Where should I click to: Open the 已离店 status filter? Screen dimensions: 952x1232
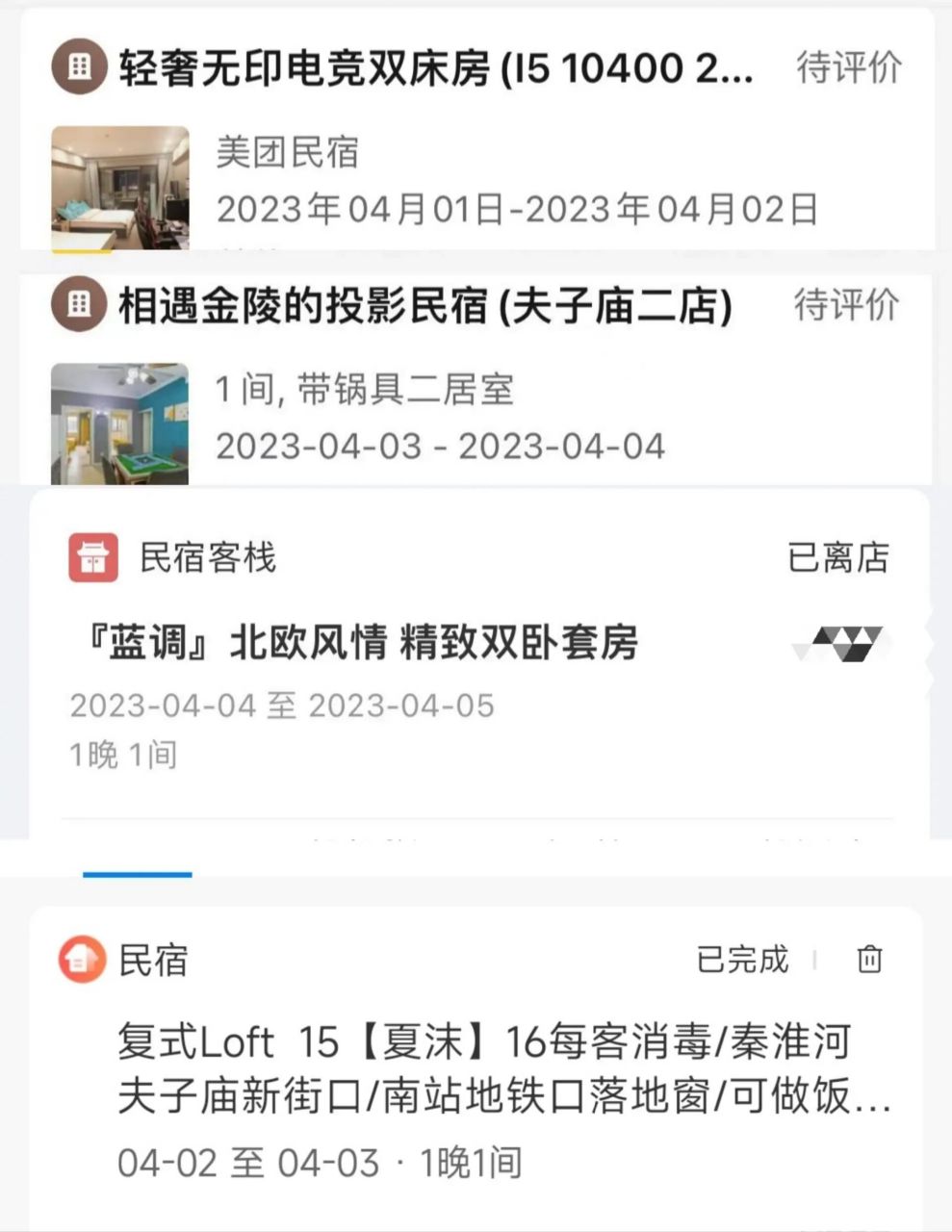836,558
